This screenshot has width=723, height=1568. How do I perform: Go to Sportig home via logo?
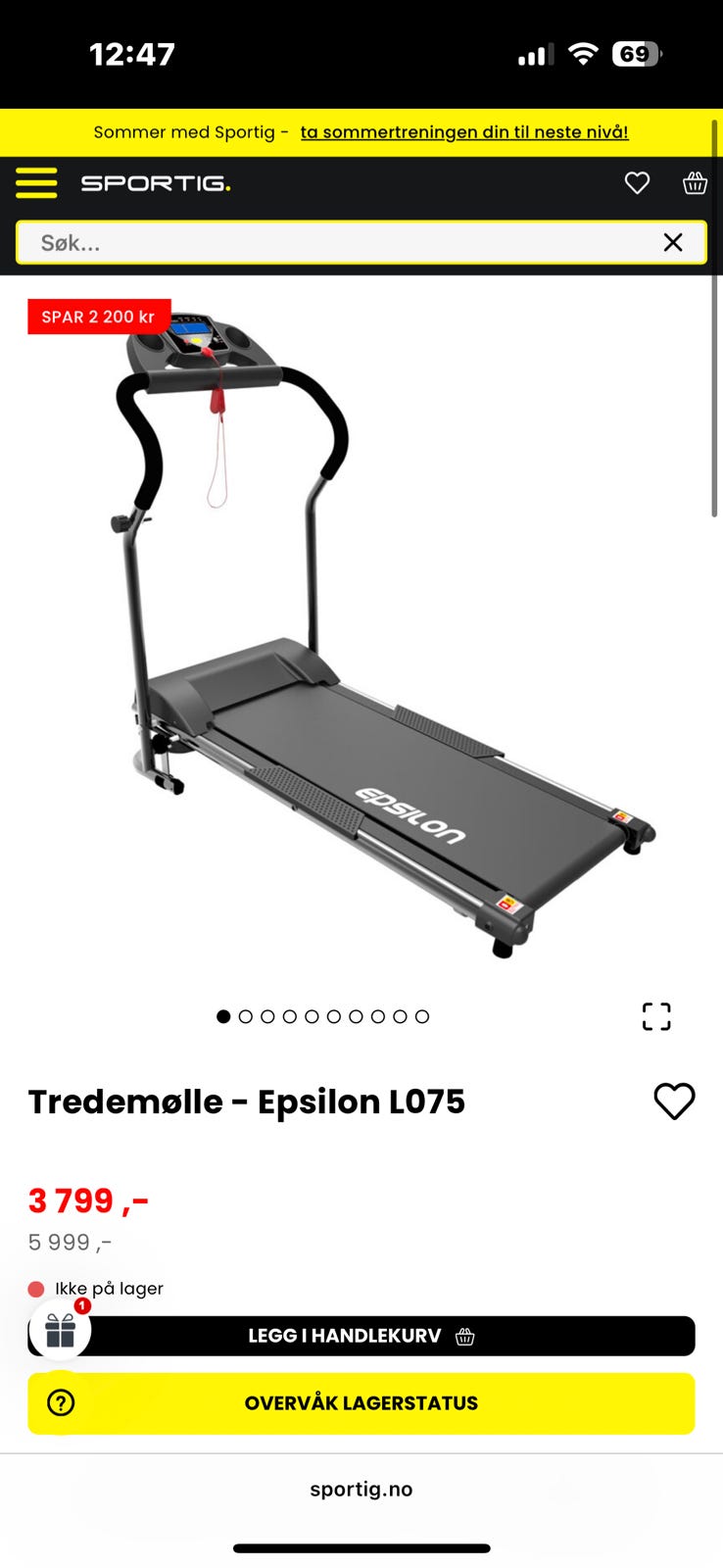[x=156, y=183]
